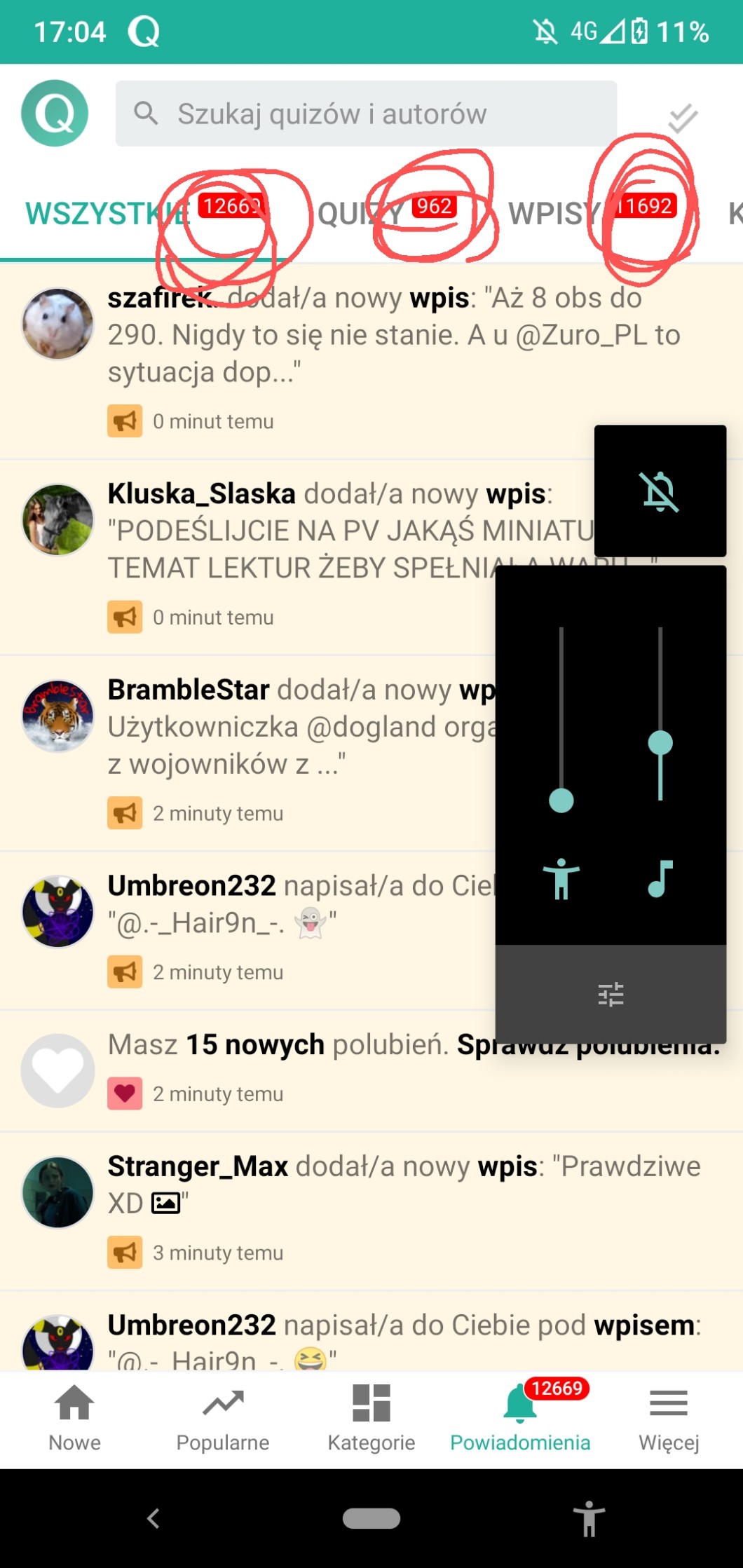Open the green Q logo at top left

tap(55, 114)
